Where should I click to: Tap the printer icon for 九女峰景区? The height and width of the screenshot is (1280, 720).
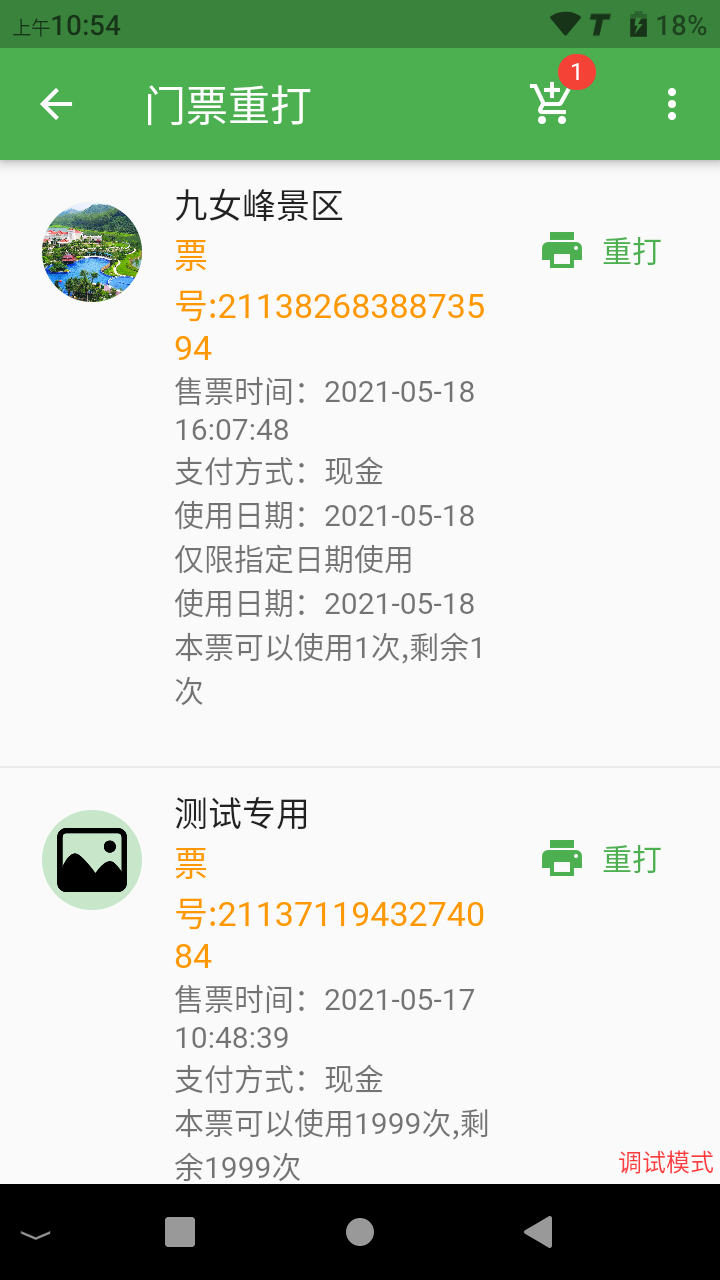pos(563,251)
